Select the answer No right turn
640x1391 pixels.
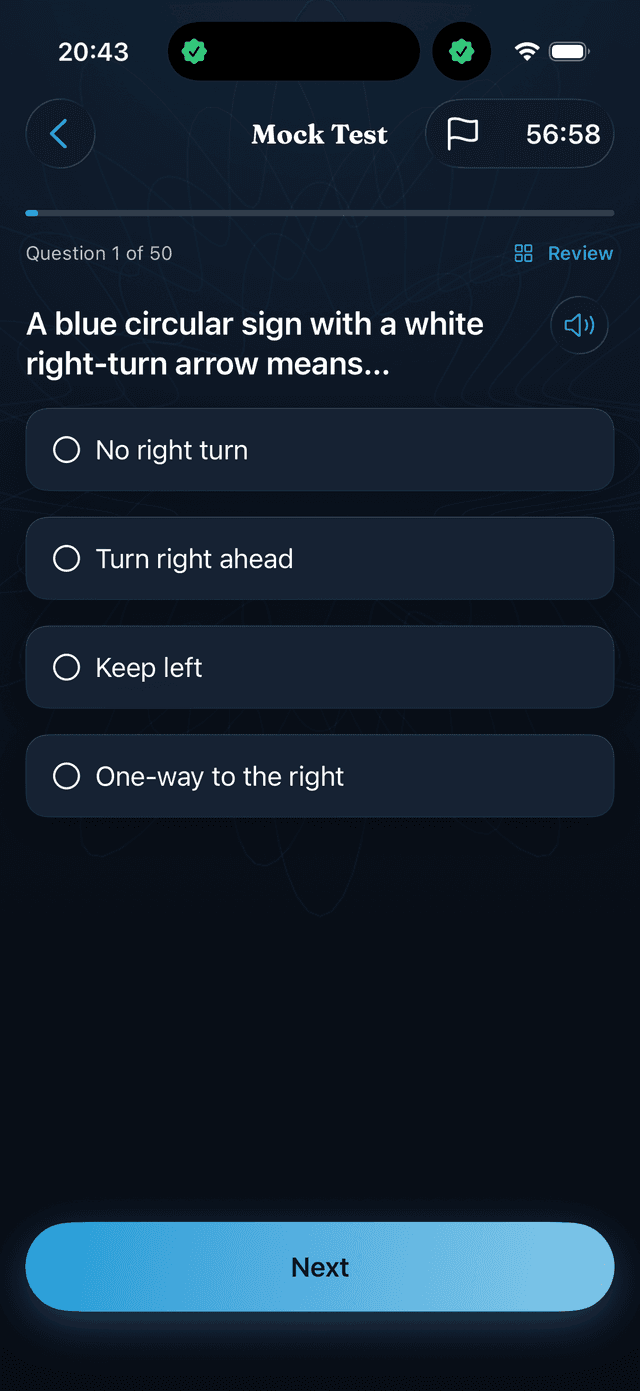pos(320,450)
